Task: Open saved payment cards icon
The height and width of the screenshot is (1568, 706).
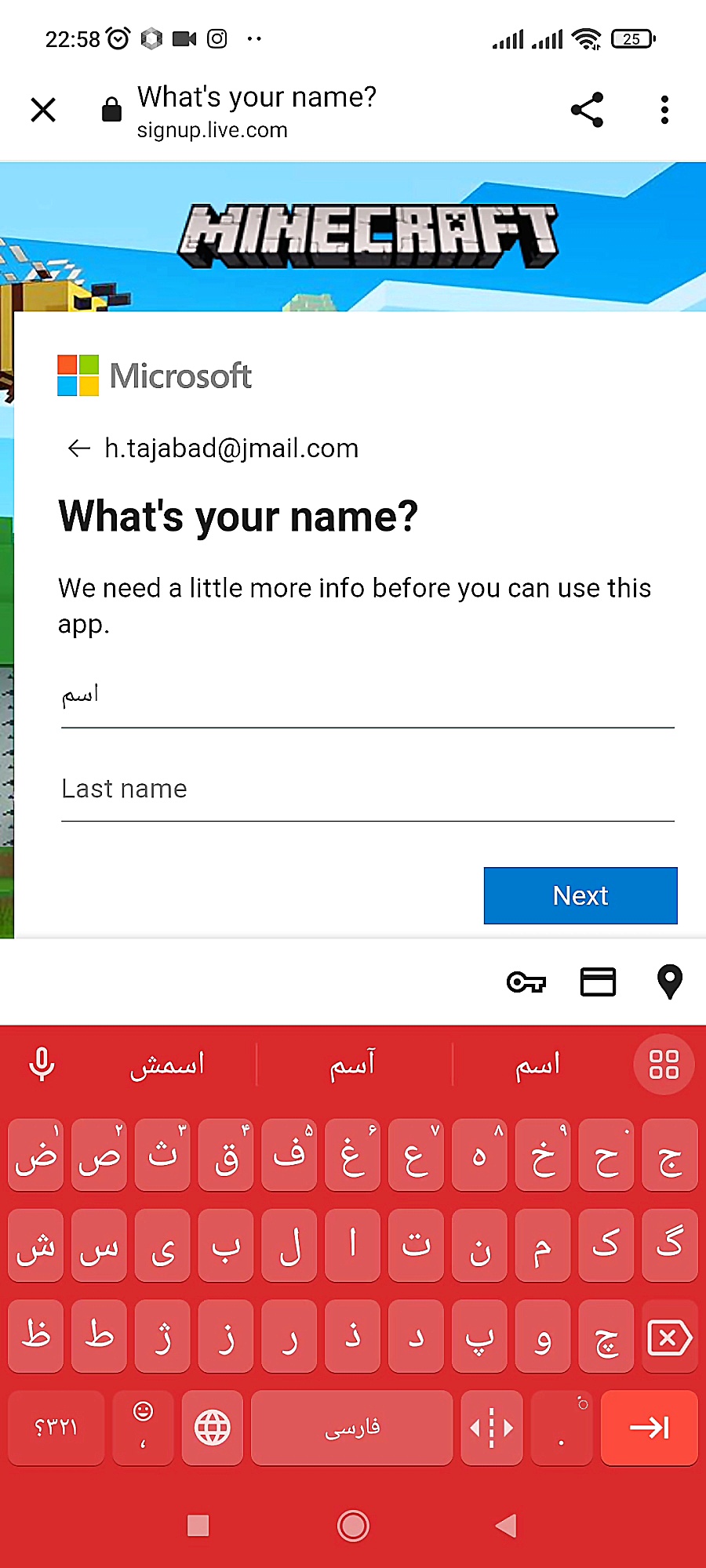Action: pos(598,982)
